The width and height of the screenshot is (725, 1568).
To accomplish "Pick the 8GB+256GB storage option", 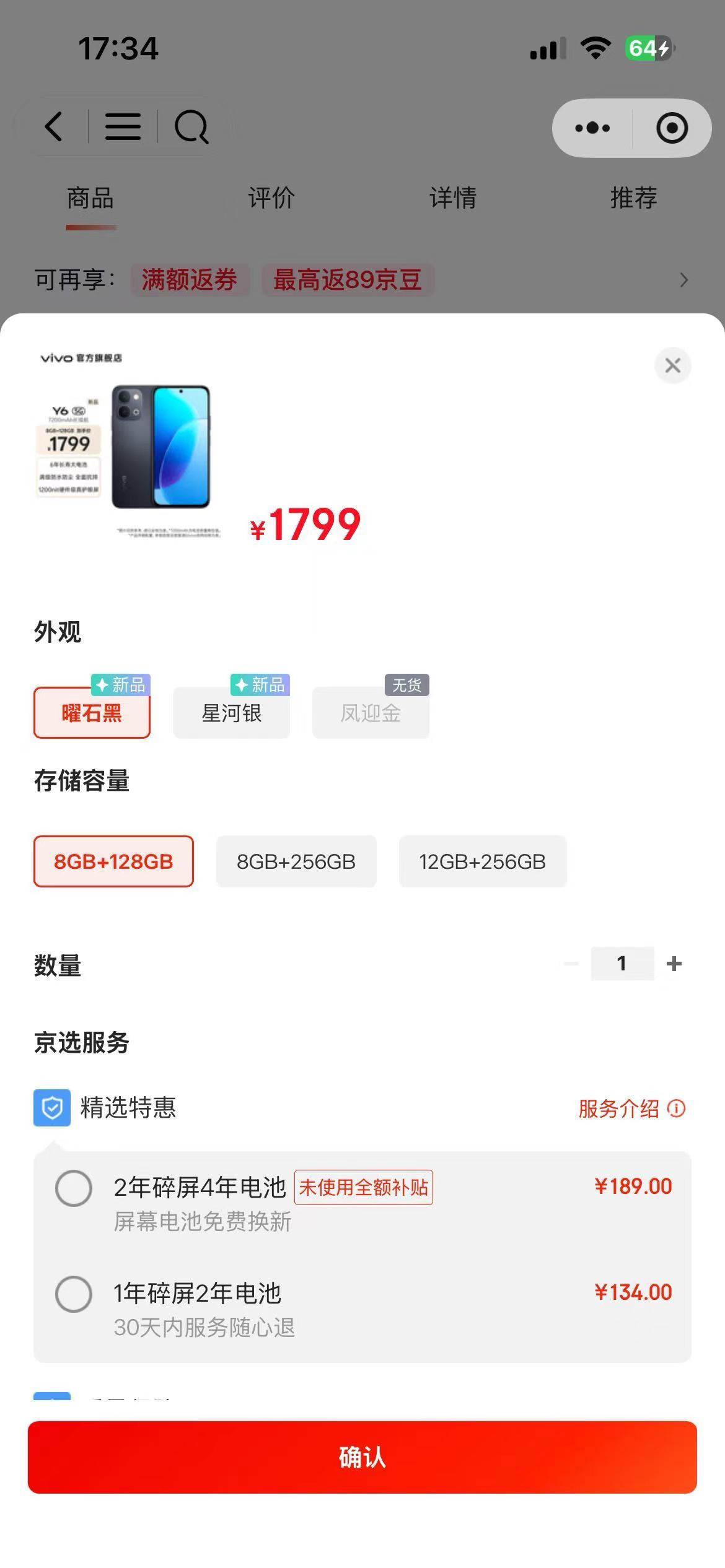I will [x=296, y=861].
